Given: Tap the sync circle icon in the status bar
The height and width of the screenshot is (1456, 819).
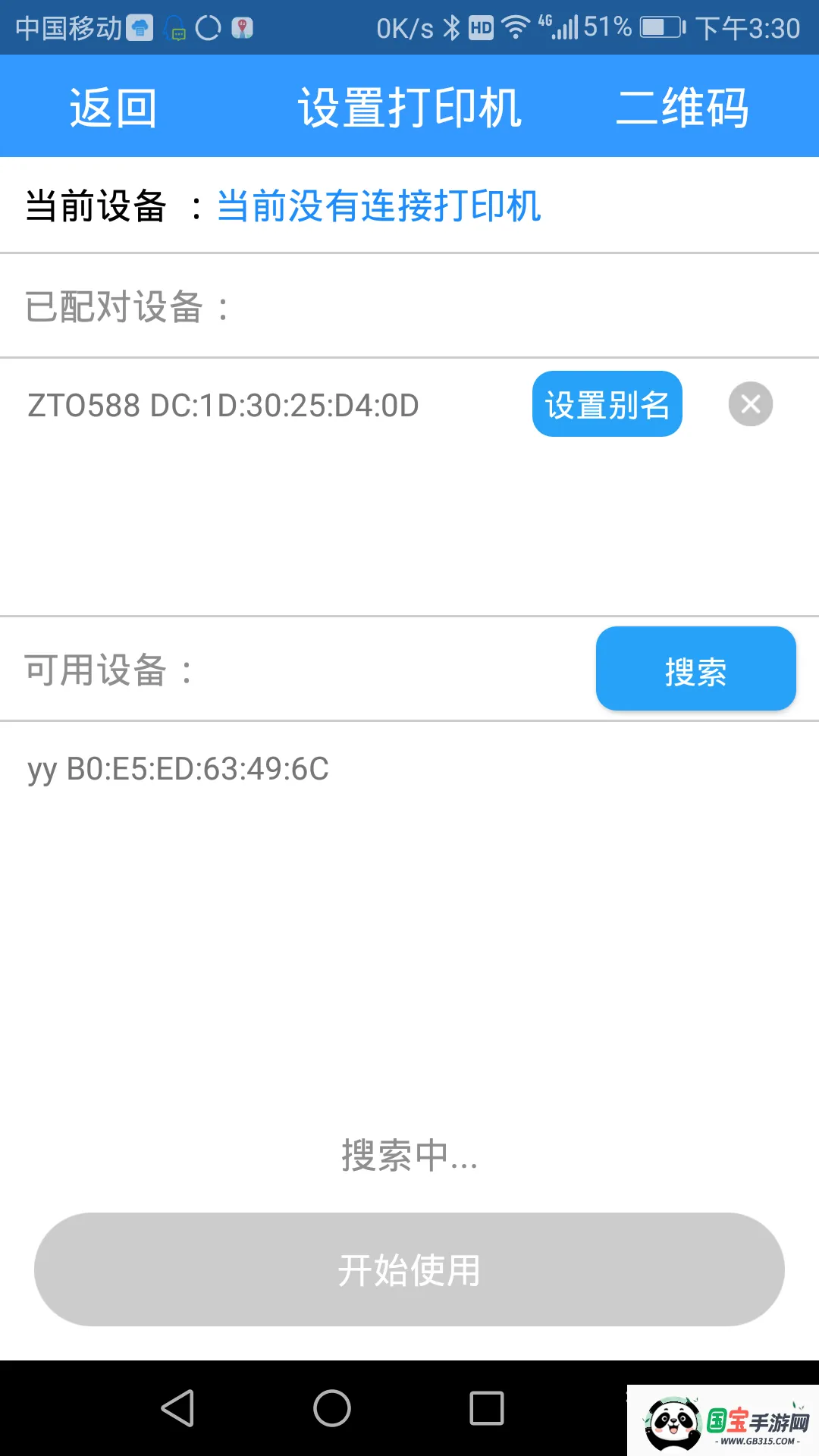Looking at the screenshot, I should pyautogui.click(x=207, y=27).
